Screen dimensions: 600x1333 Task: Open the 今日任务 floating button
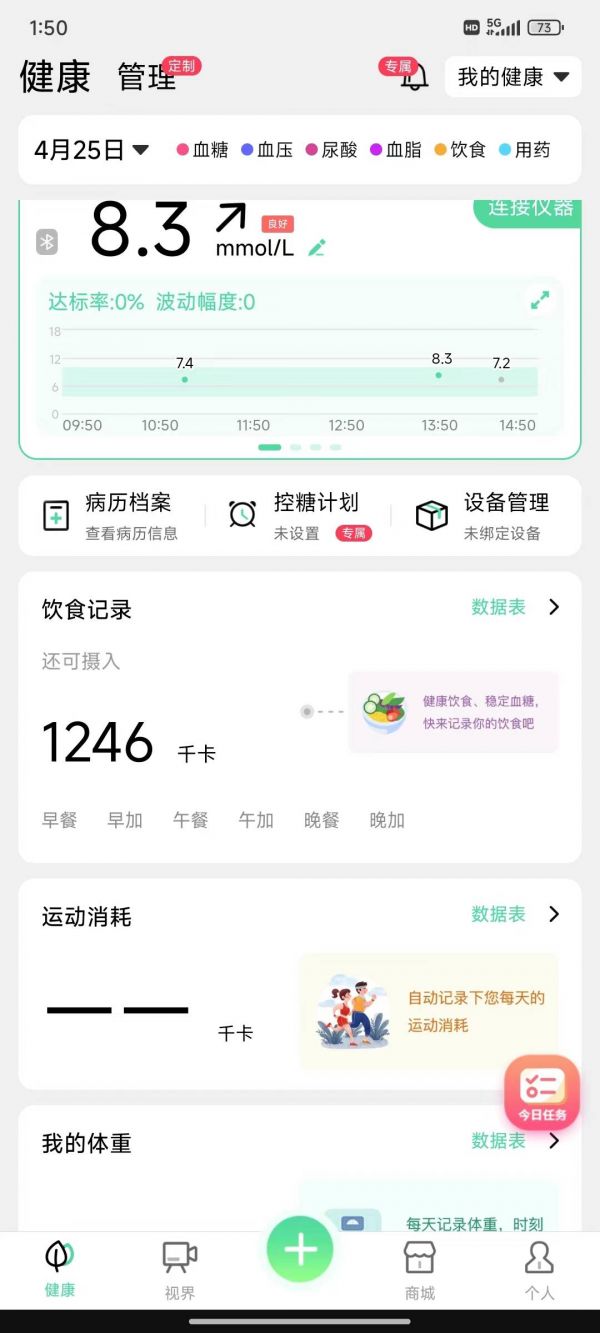(x=542, y=1093)
